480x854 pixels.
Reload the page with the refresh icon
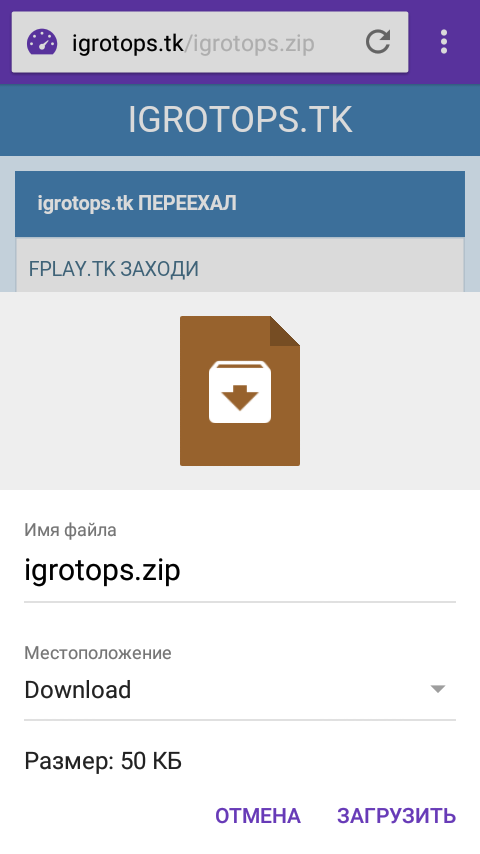378,42
